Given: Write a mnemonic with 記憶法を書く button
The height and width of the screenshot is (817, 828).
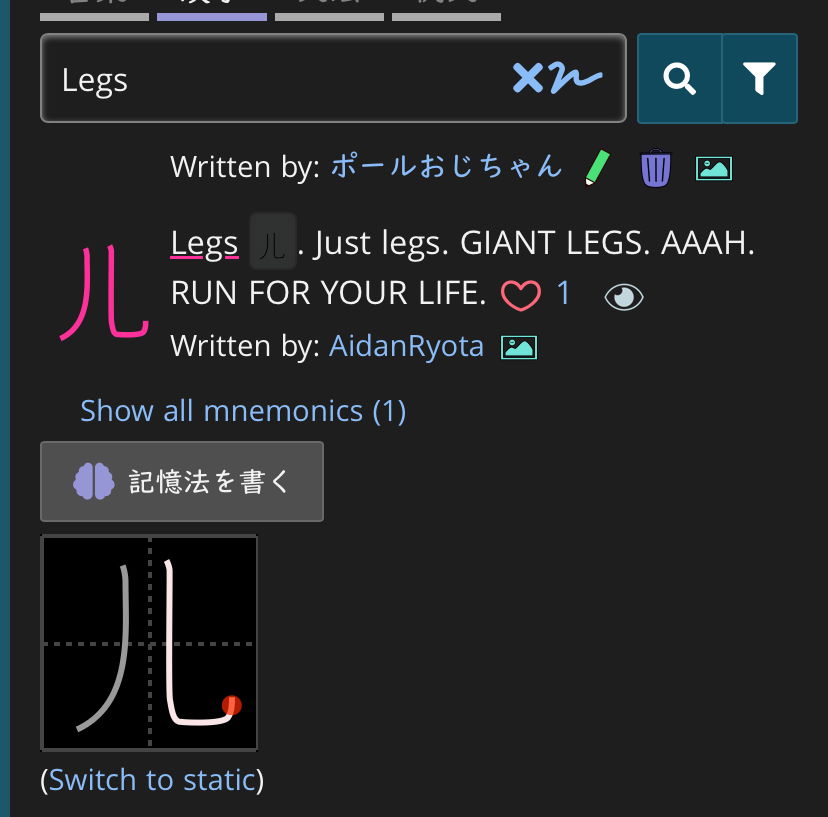Looking at the screenshot, I should 182,481.
